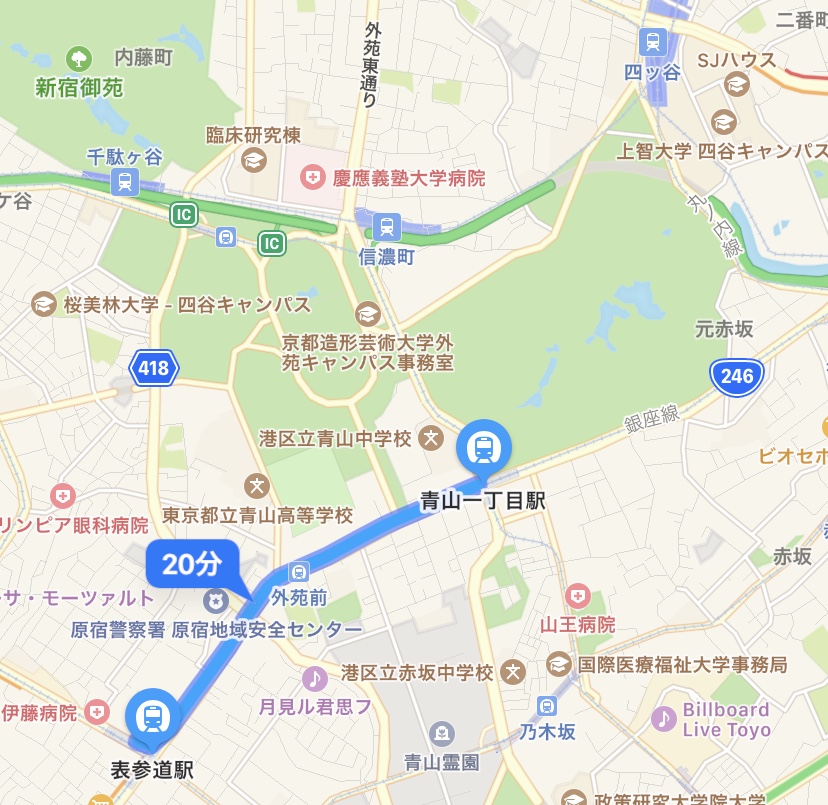Tap the 桜美林大学 campus marker
Screen dimensions: 828x805
click(44, 304)
